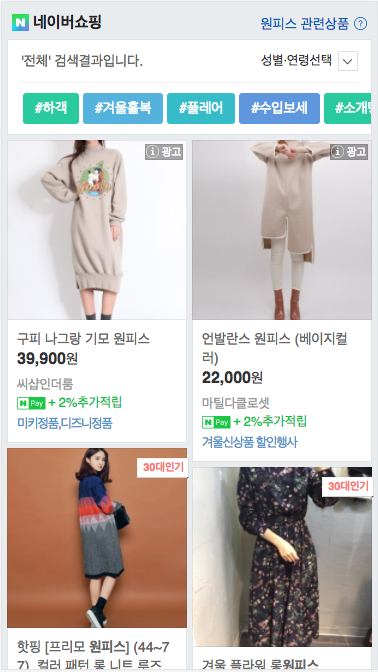The width and height of the screenshot is (378, 672).
Task: Select the #겨울홀복 tag chip
Action: (123, 108)
